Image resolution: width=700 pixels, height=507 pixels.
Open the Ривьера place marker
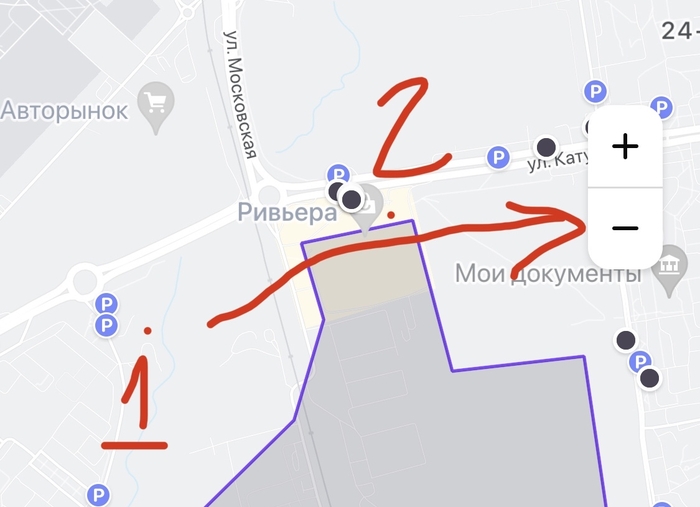click(366, 204)
